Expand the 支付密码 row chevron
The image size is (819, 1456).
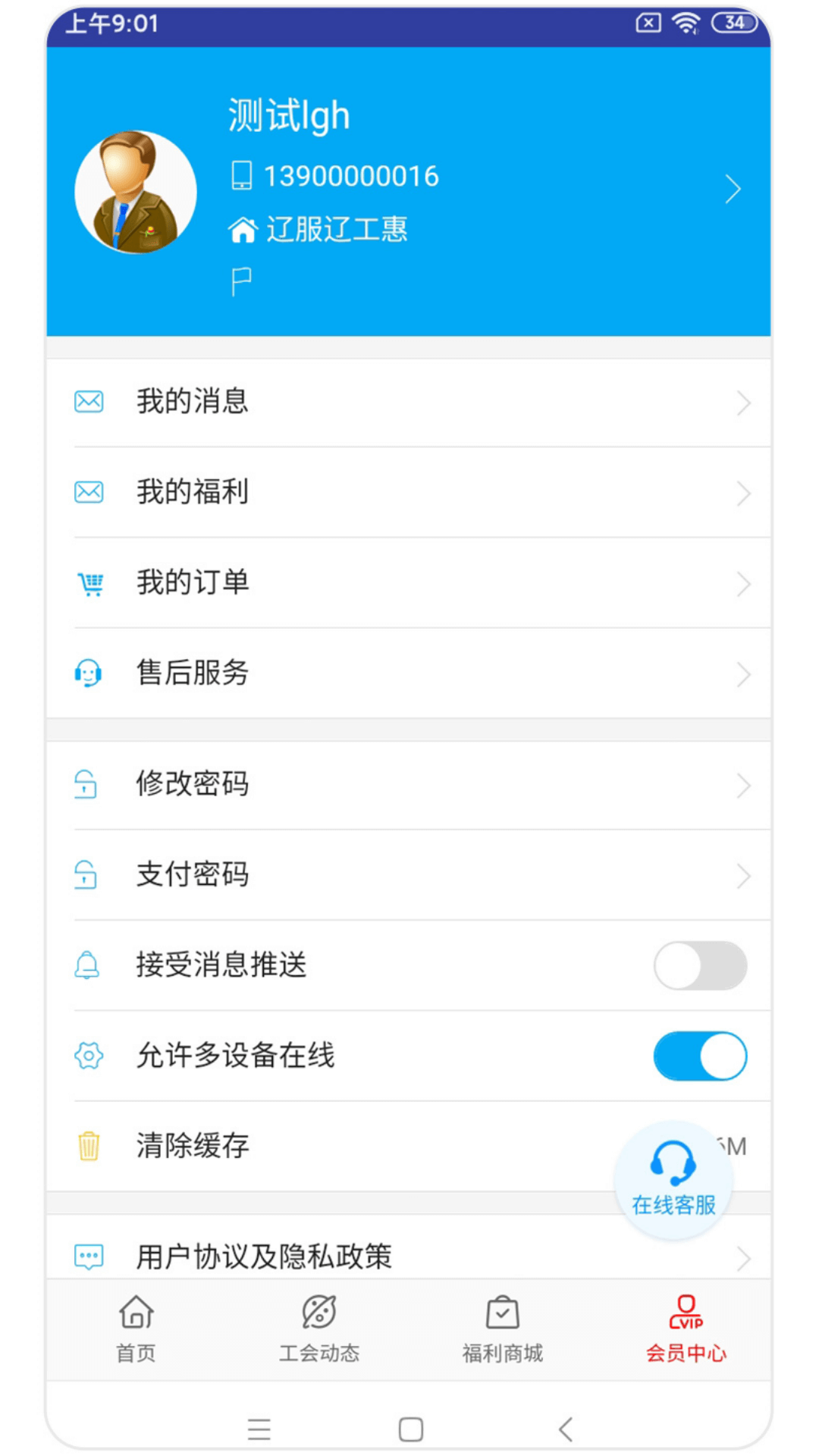tap(743, 876)
